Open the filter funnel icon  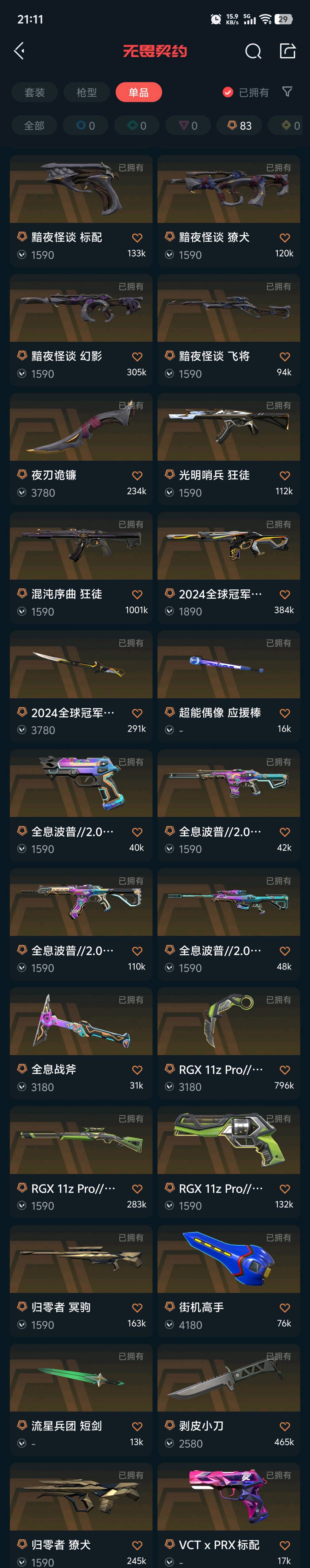pos(287,92)
